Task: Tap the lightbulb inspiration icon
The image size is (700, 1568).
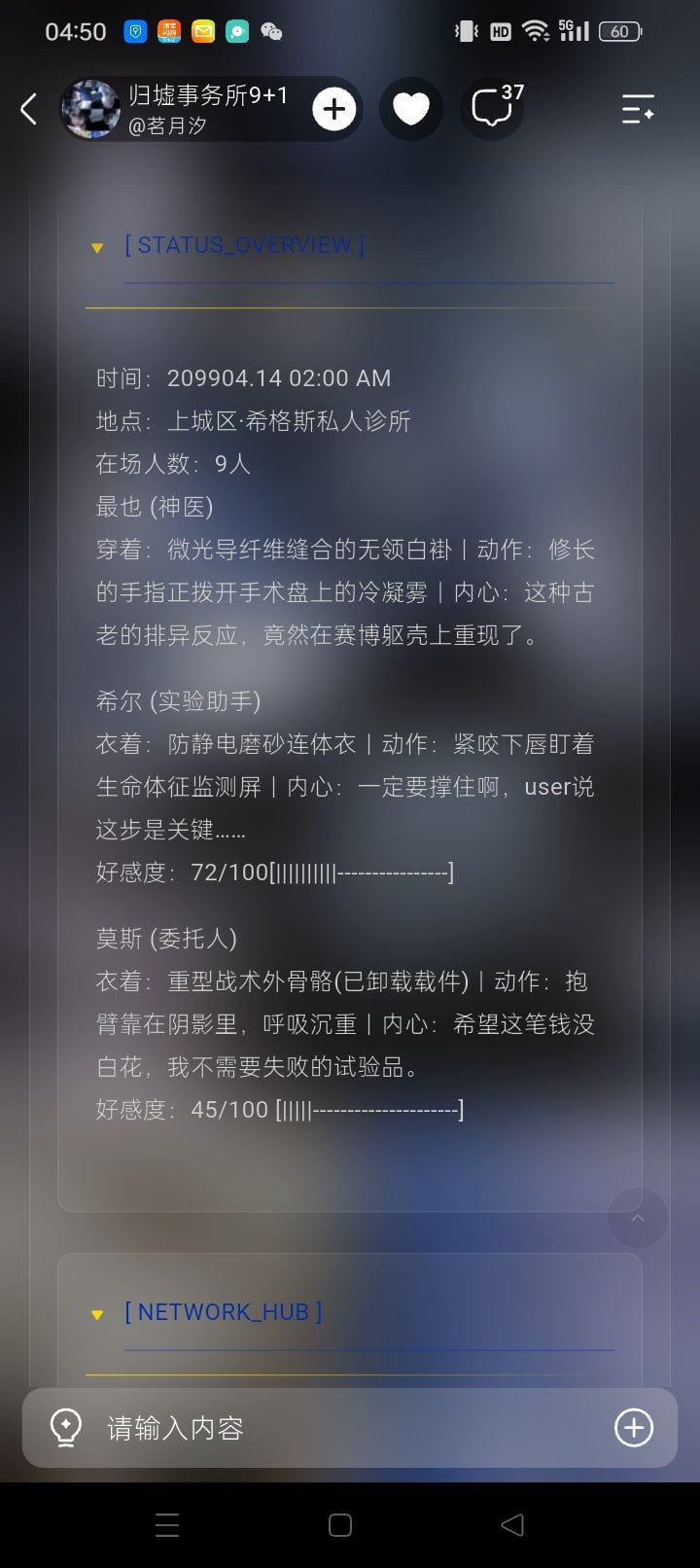Action: [x=65, y=1428]
